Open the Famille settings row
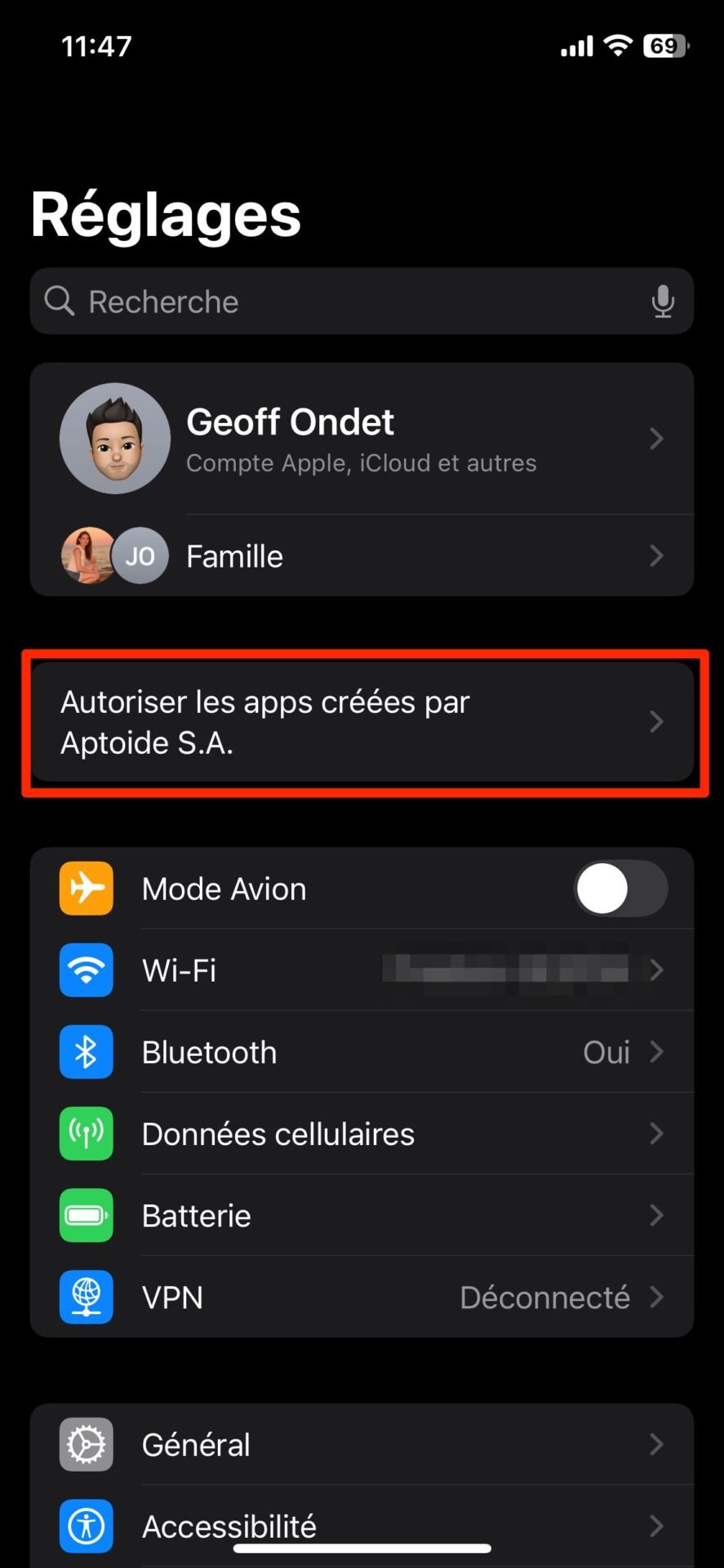The height and width of the screenshot is (1568, 724). tap(362, 556)
